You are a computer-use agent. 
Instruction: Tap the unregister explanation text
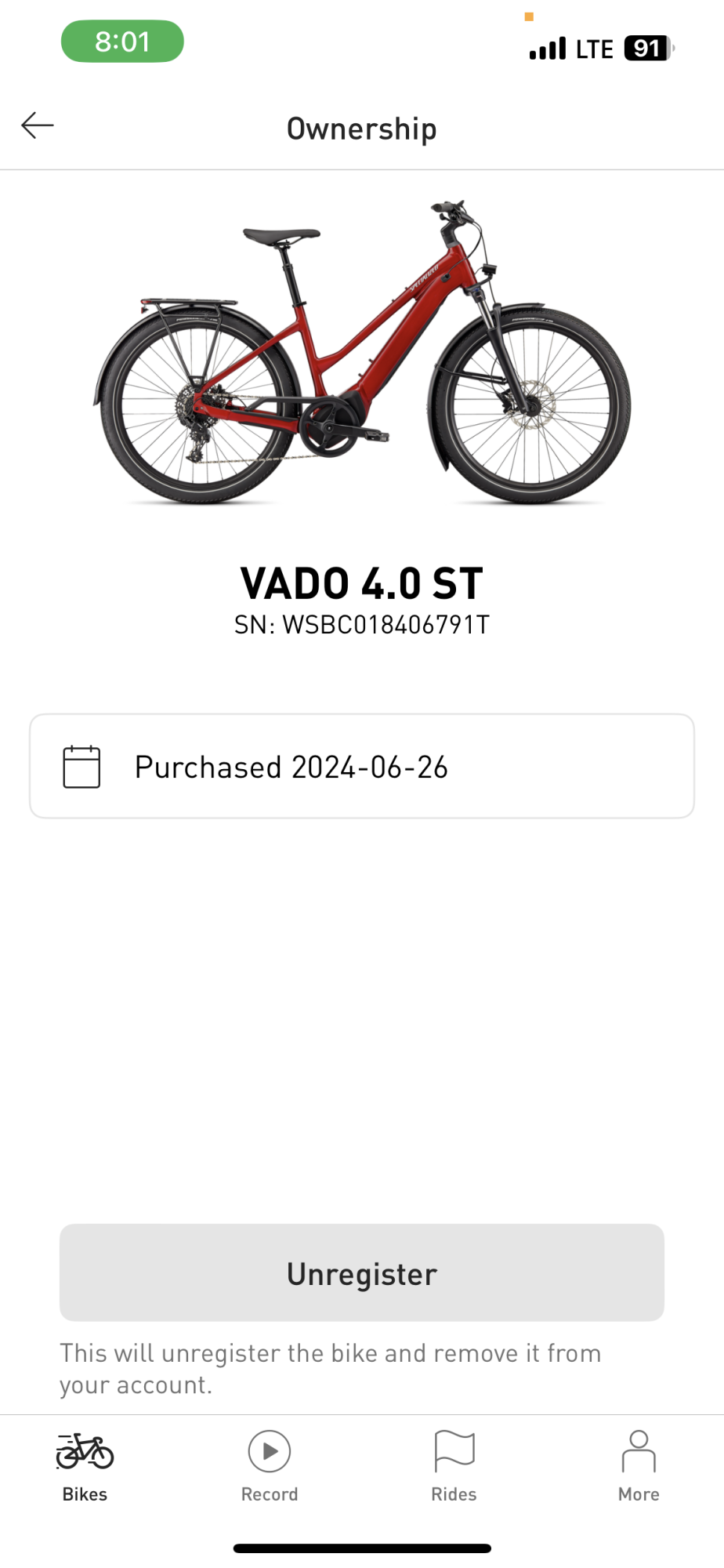(x=329, y=1368)
